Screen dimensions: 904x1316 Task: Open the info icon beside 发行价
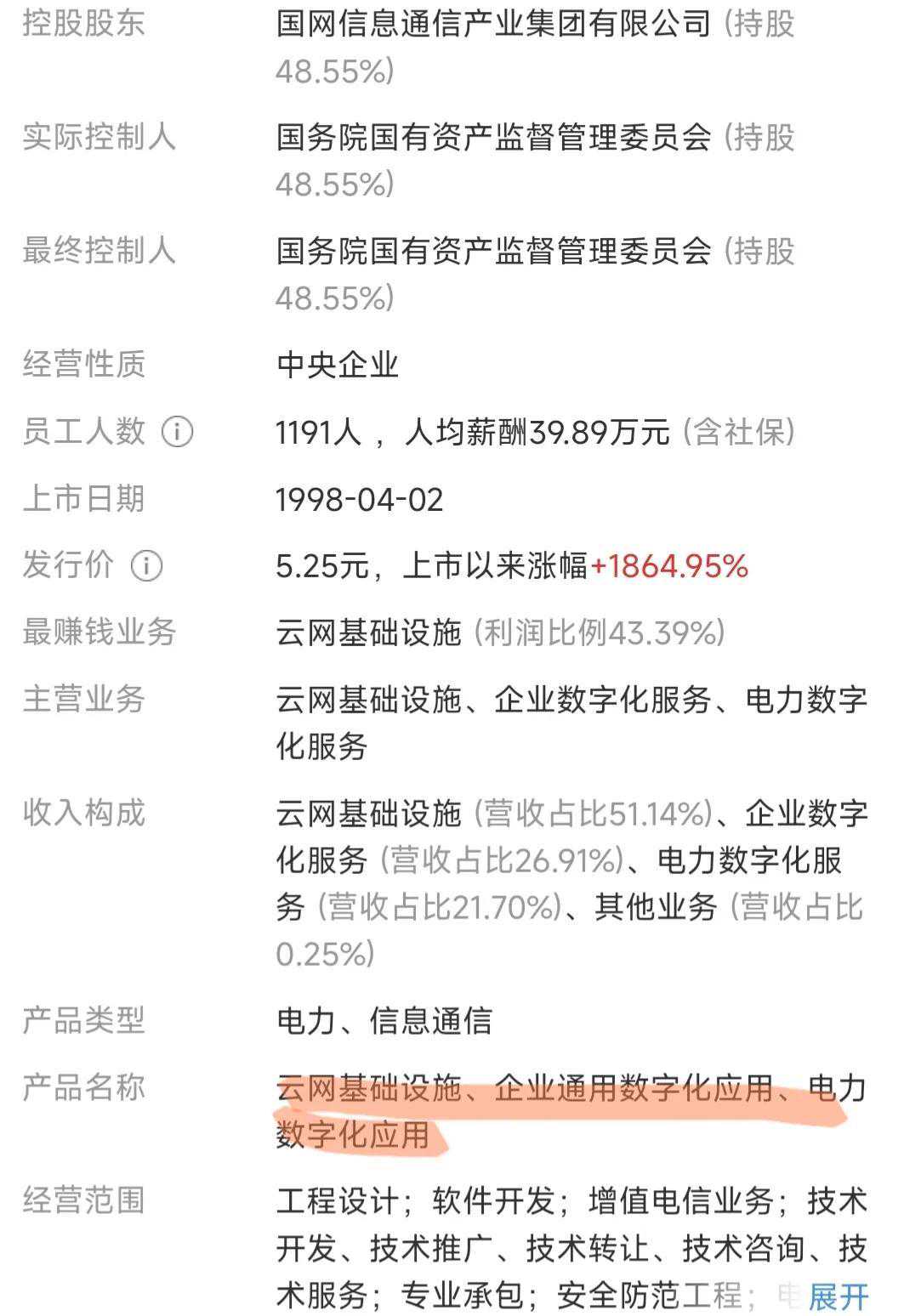tap(146, 565)
